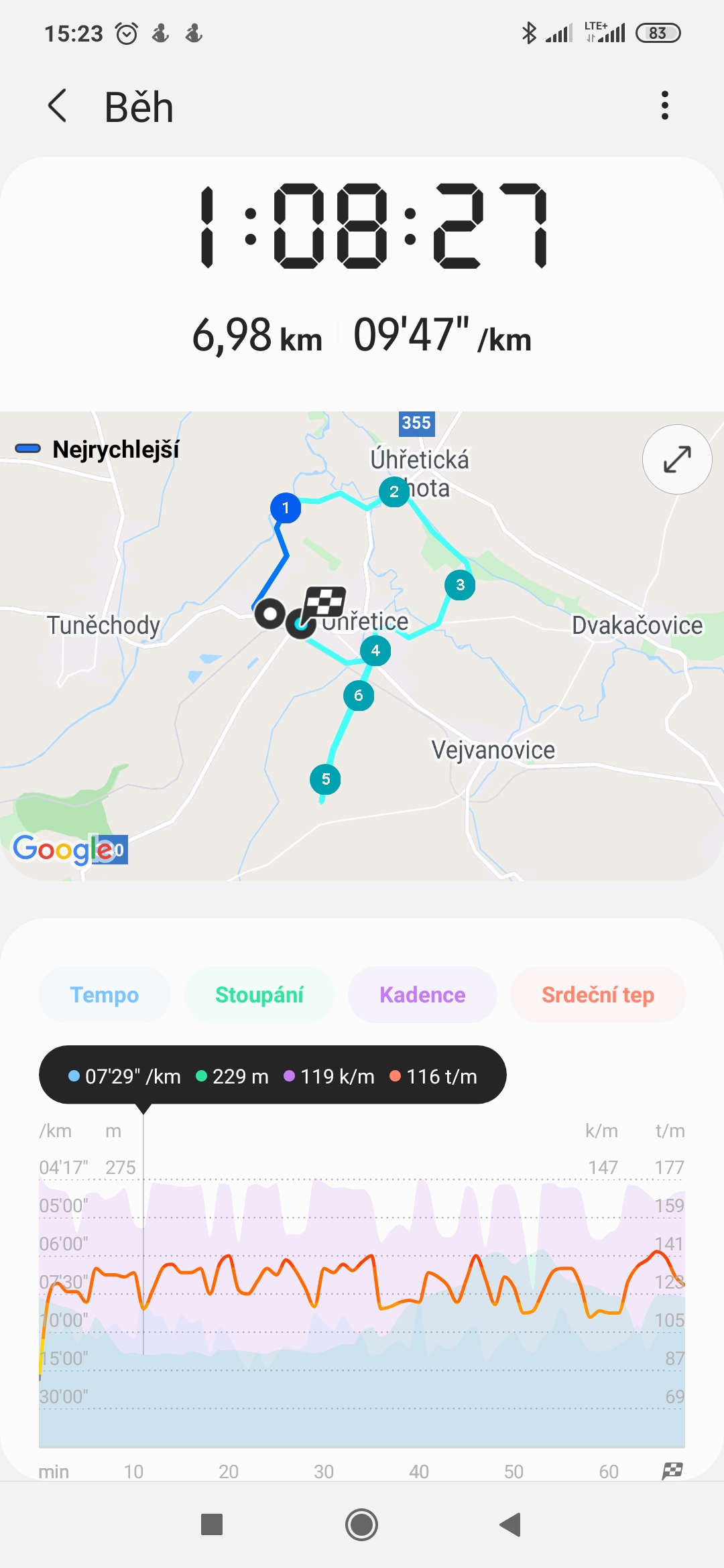Viewport: 724px width, 1568px height.
Task: Toggle the Srdeční tep chart chip
Action: coord(598,995)
